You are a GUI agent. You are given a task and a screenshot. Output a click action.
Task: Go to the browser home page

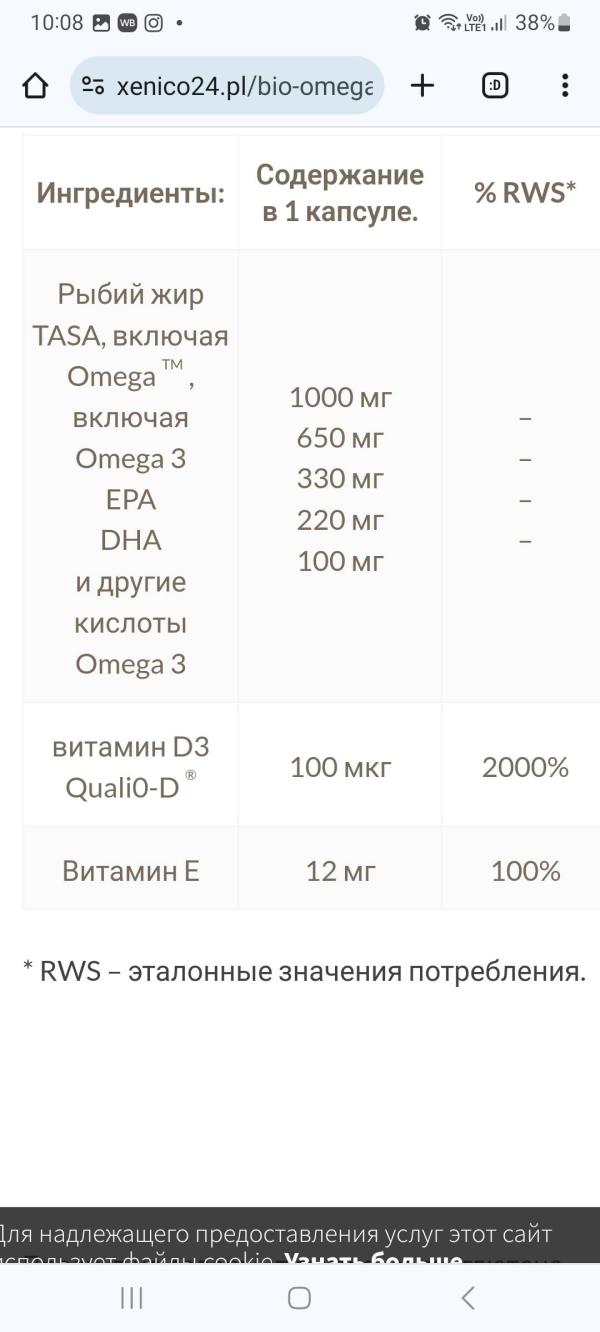point(35,86)
